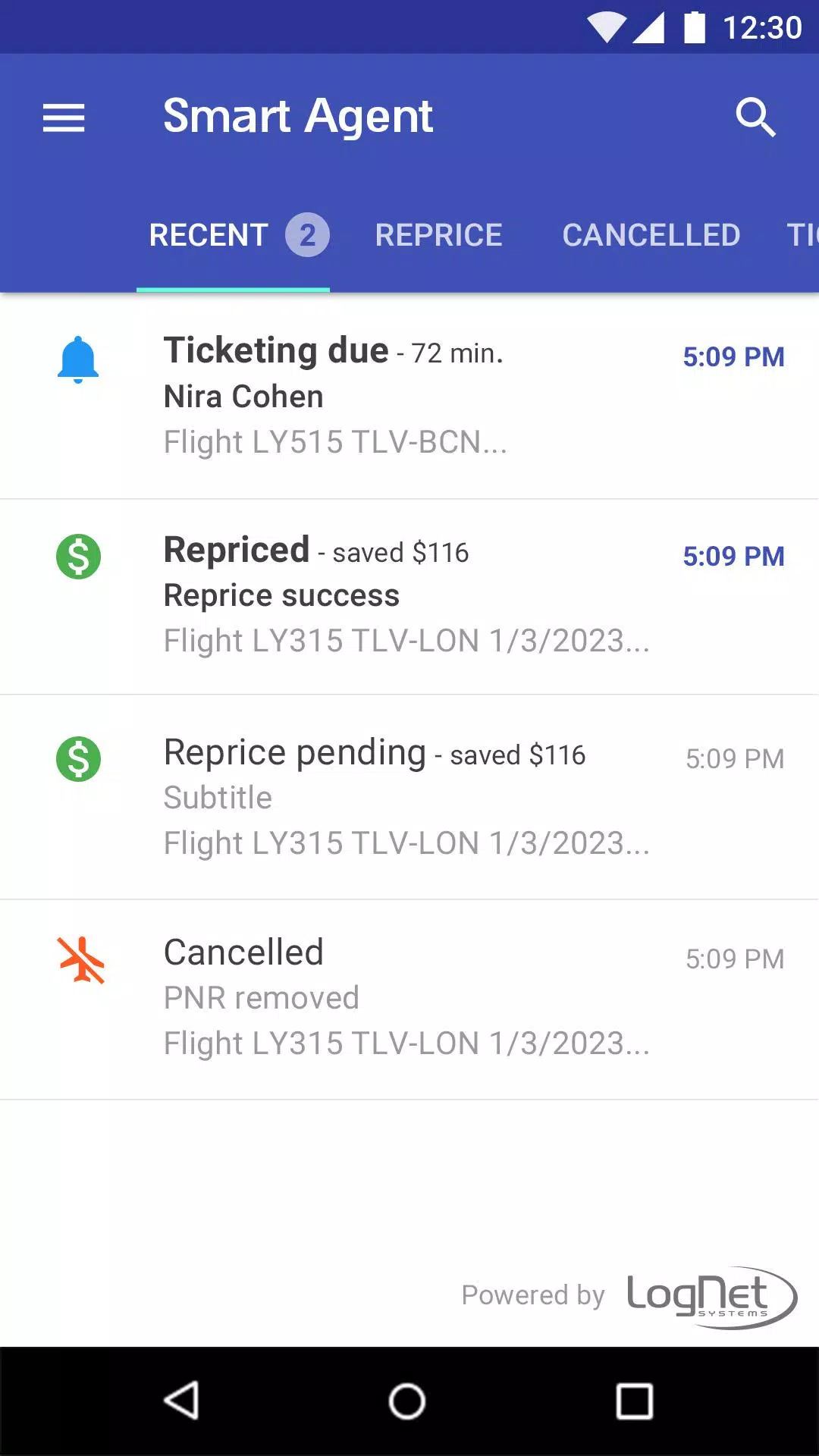This screenshot has width=819, height=1456.
Task: Open the Repriced saved $116 notification
Action: click(409, 597)
